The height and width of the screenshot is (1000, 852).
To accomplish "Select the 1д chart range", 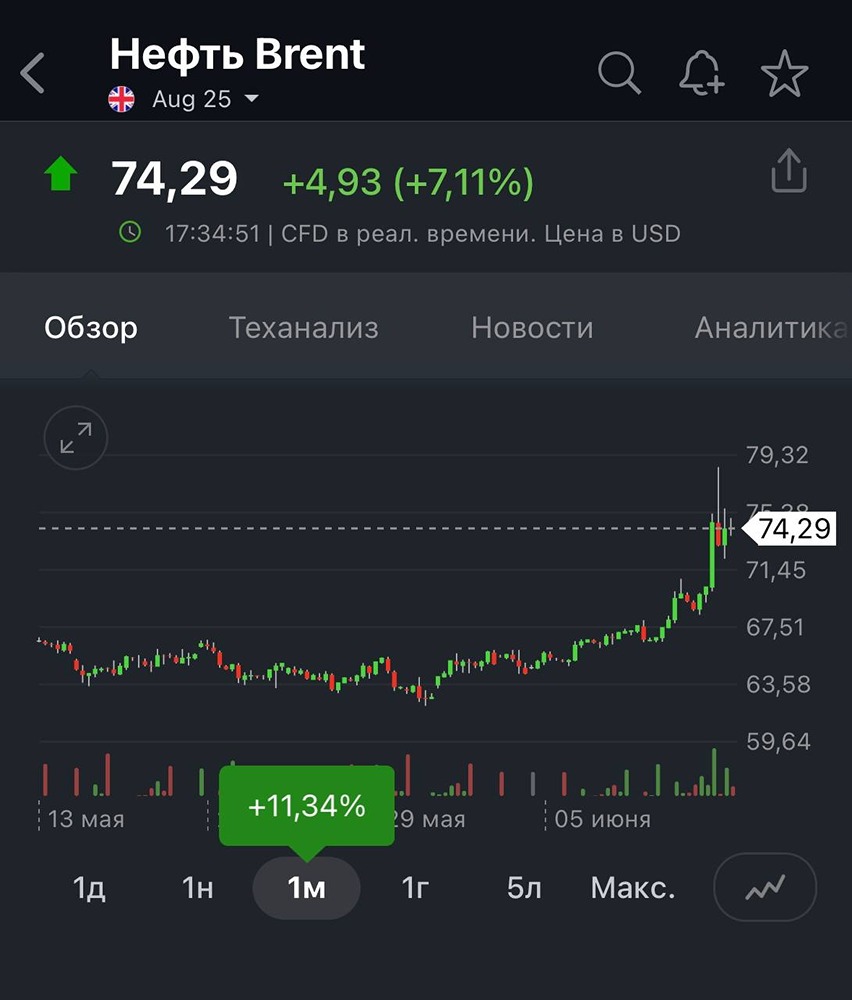I will (89, 888).
